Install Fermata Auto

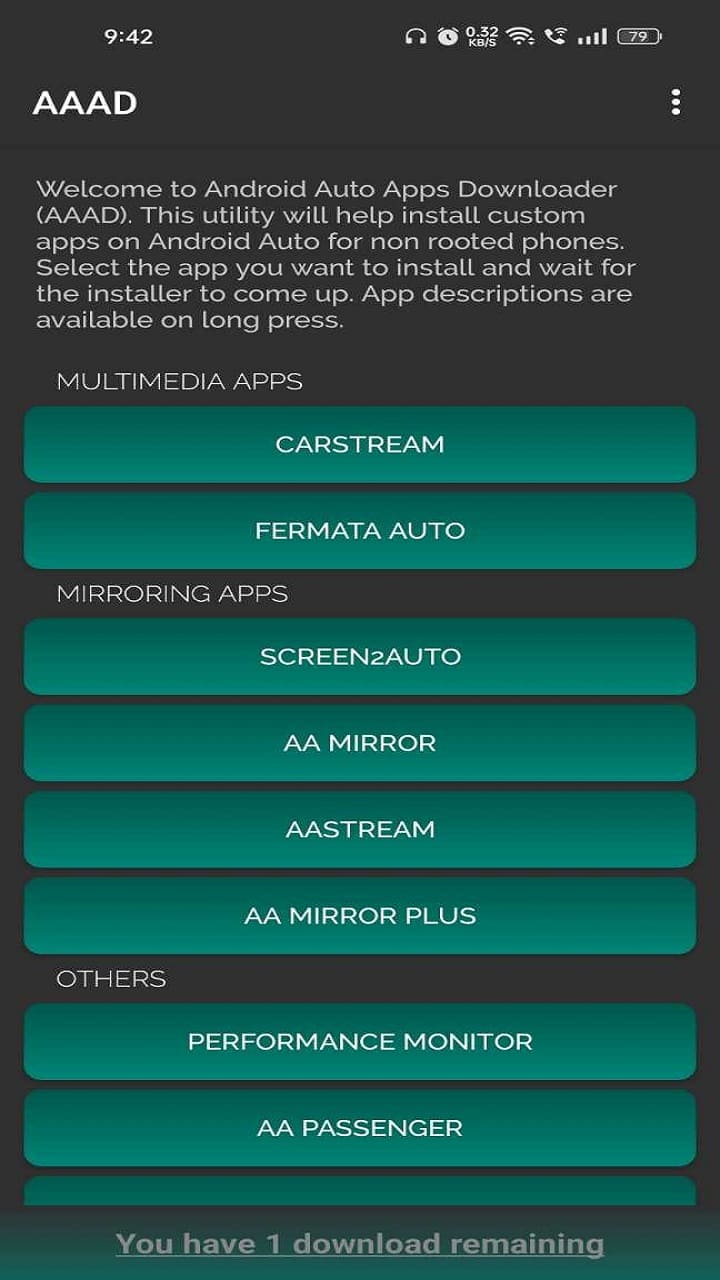[360, 530]
